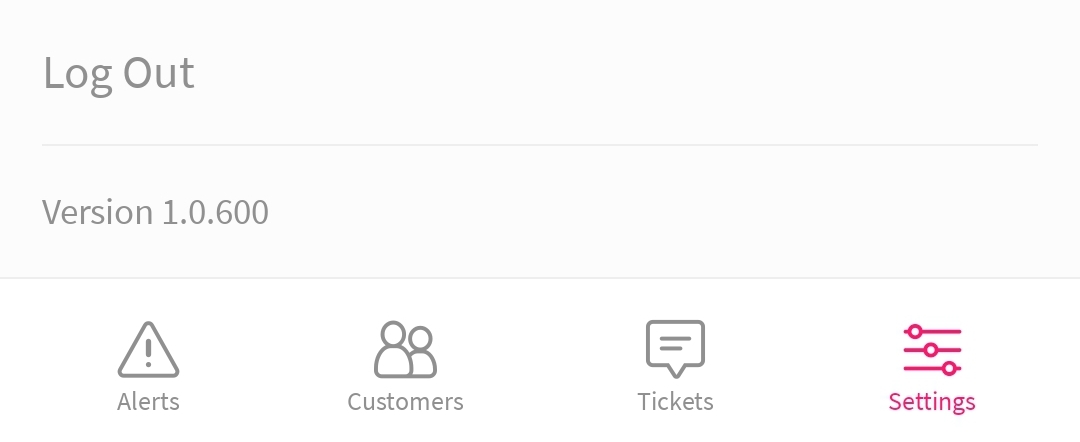1080x442 pixels.
Task: Go to the Tickets tab
Action: click(x=675, y=366)
